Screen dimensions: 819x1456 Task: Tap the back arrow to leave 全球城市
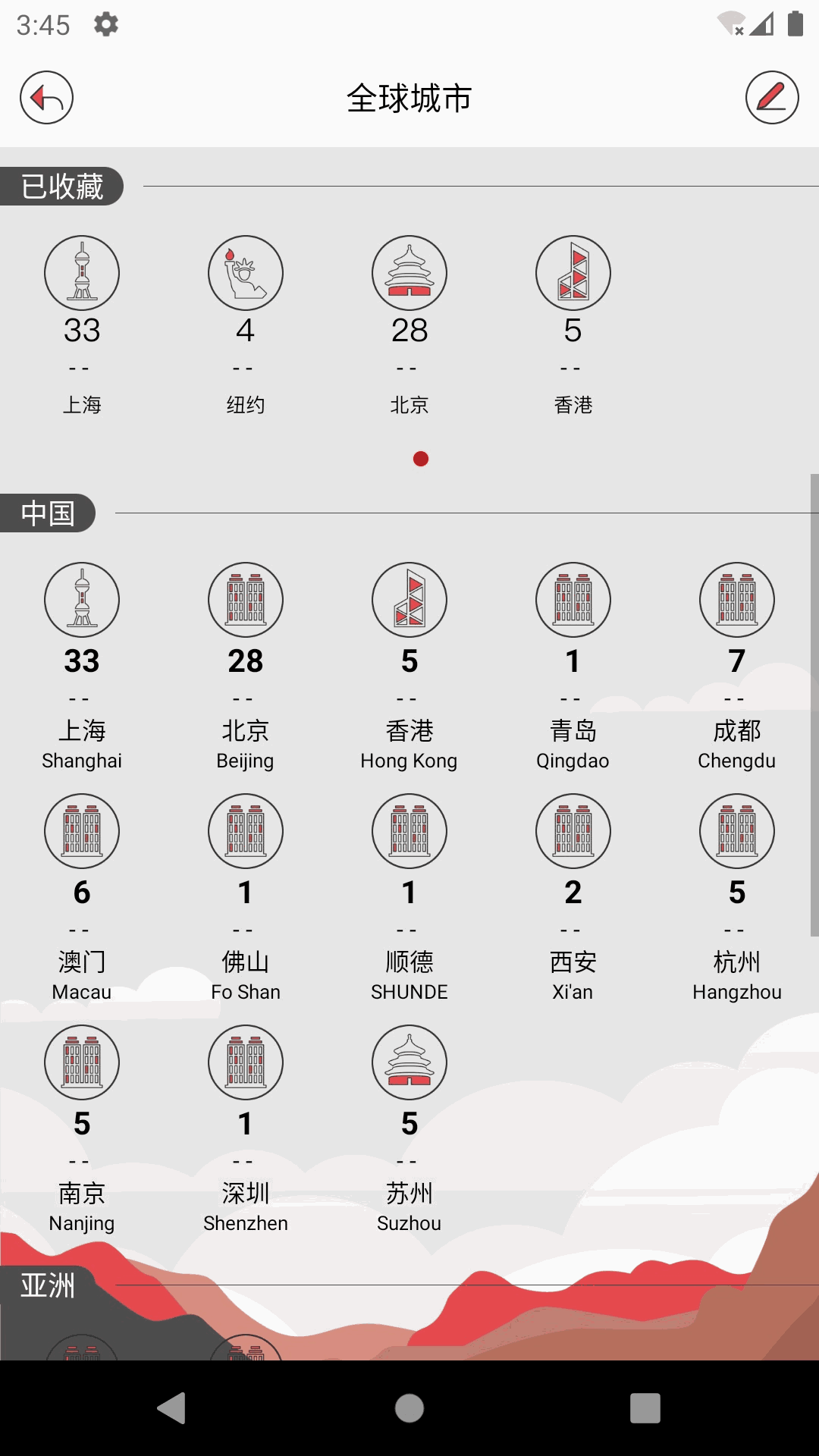(45, 98)
